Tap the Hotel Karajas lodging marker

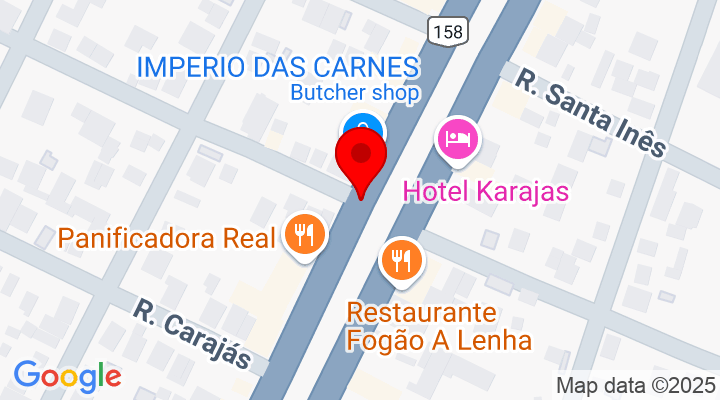[x=458, y=138]
